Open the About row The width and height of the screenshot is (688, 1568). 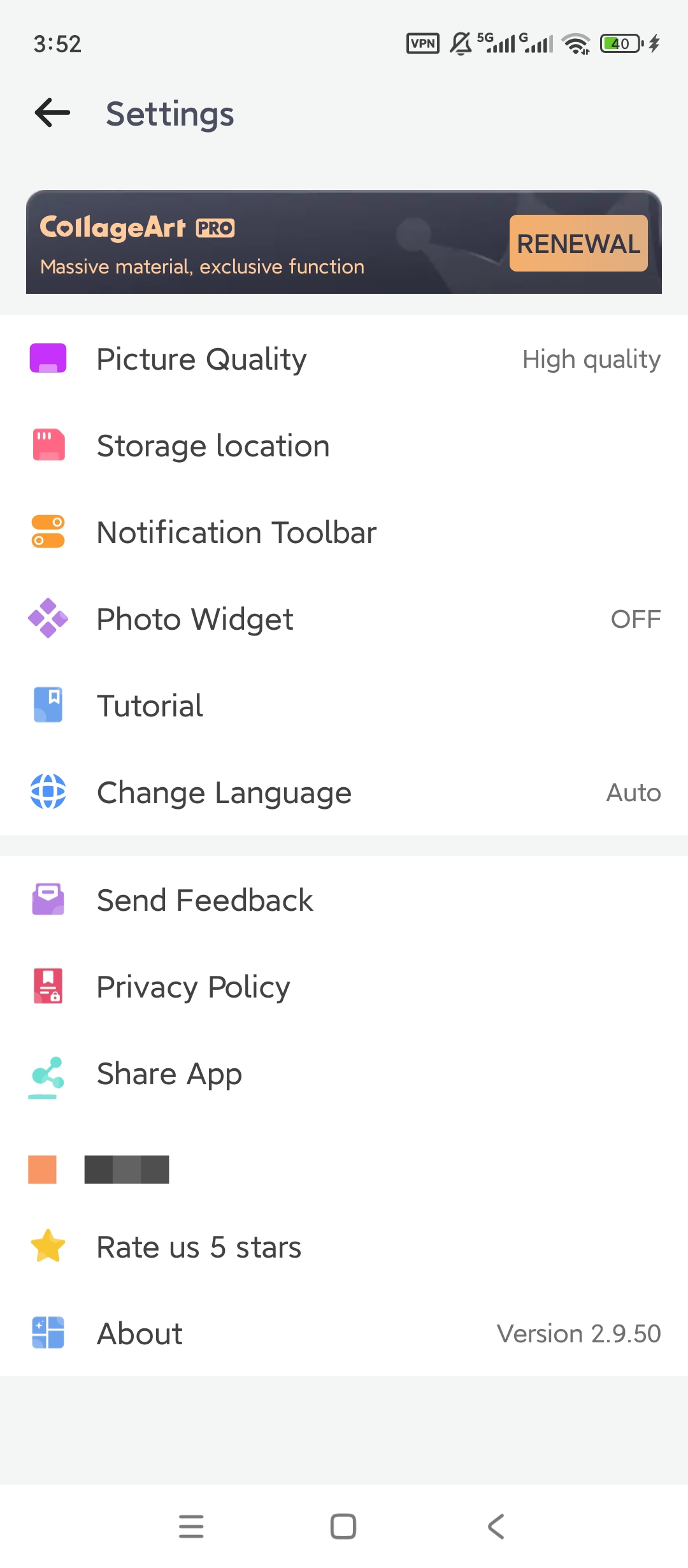click(x=344, y=1333)
